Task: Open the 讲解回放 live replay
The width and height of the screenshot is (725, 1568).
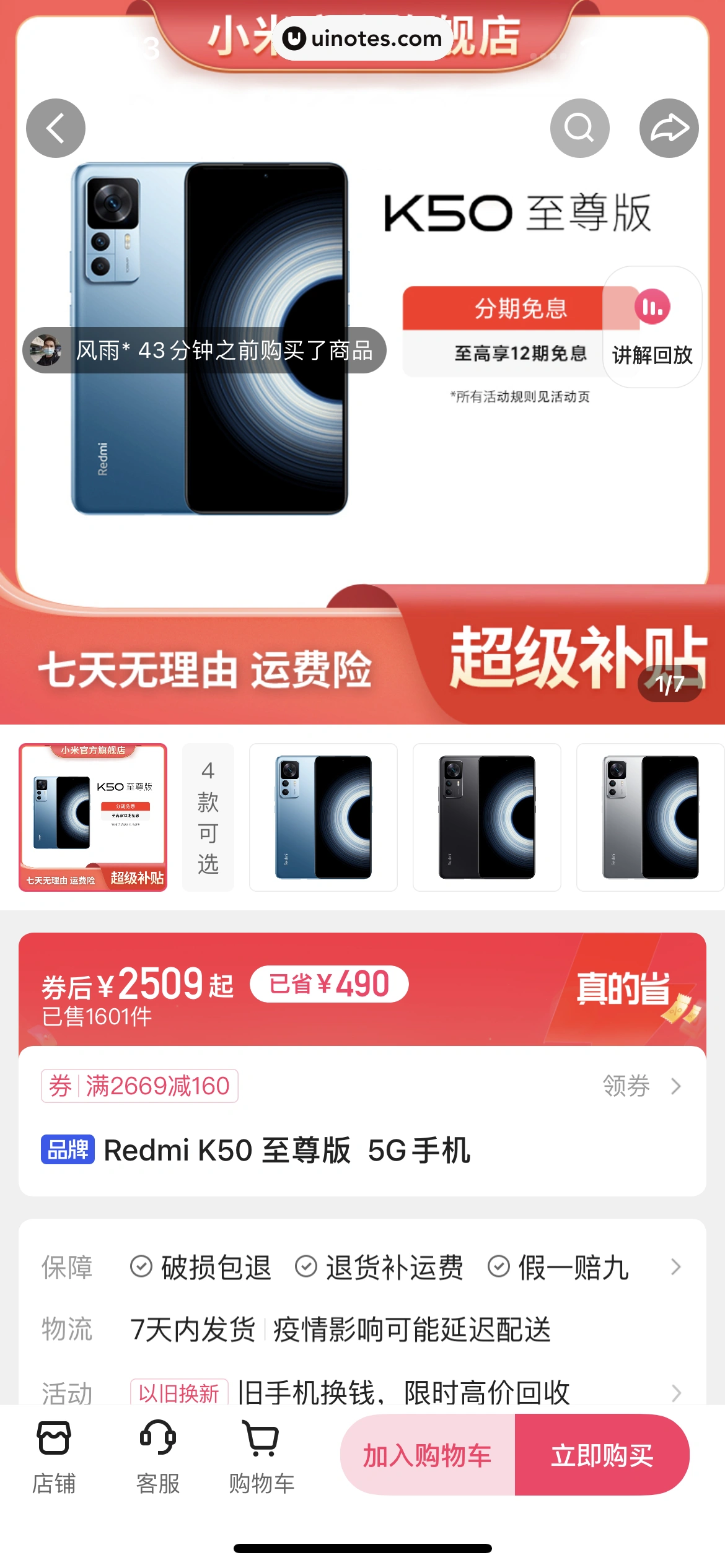Action: [652, 328]
